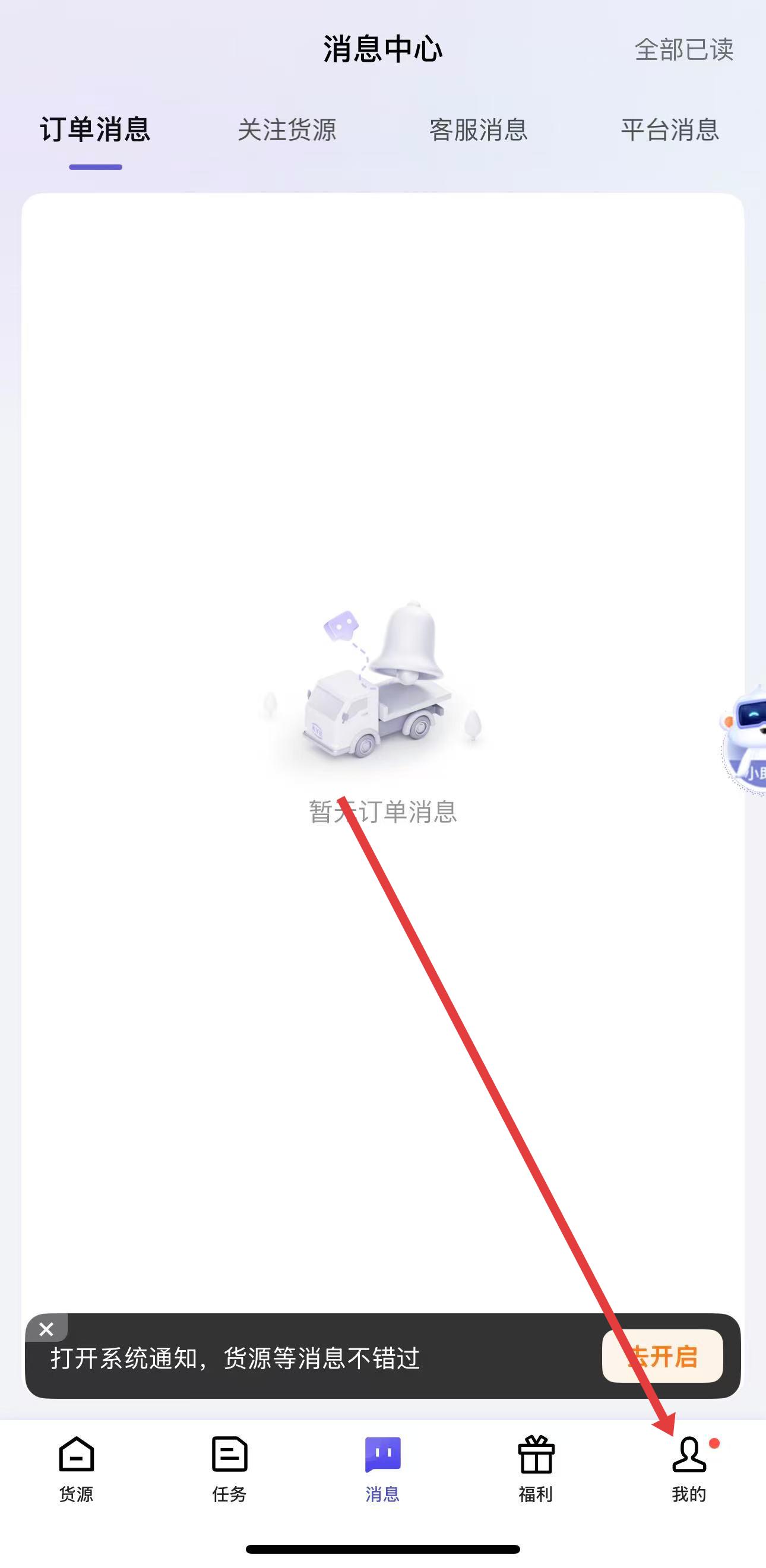The image size is (766, 1568).
Task: Switch to the 平台消息 tab
Action: click(x=670, y=129)
